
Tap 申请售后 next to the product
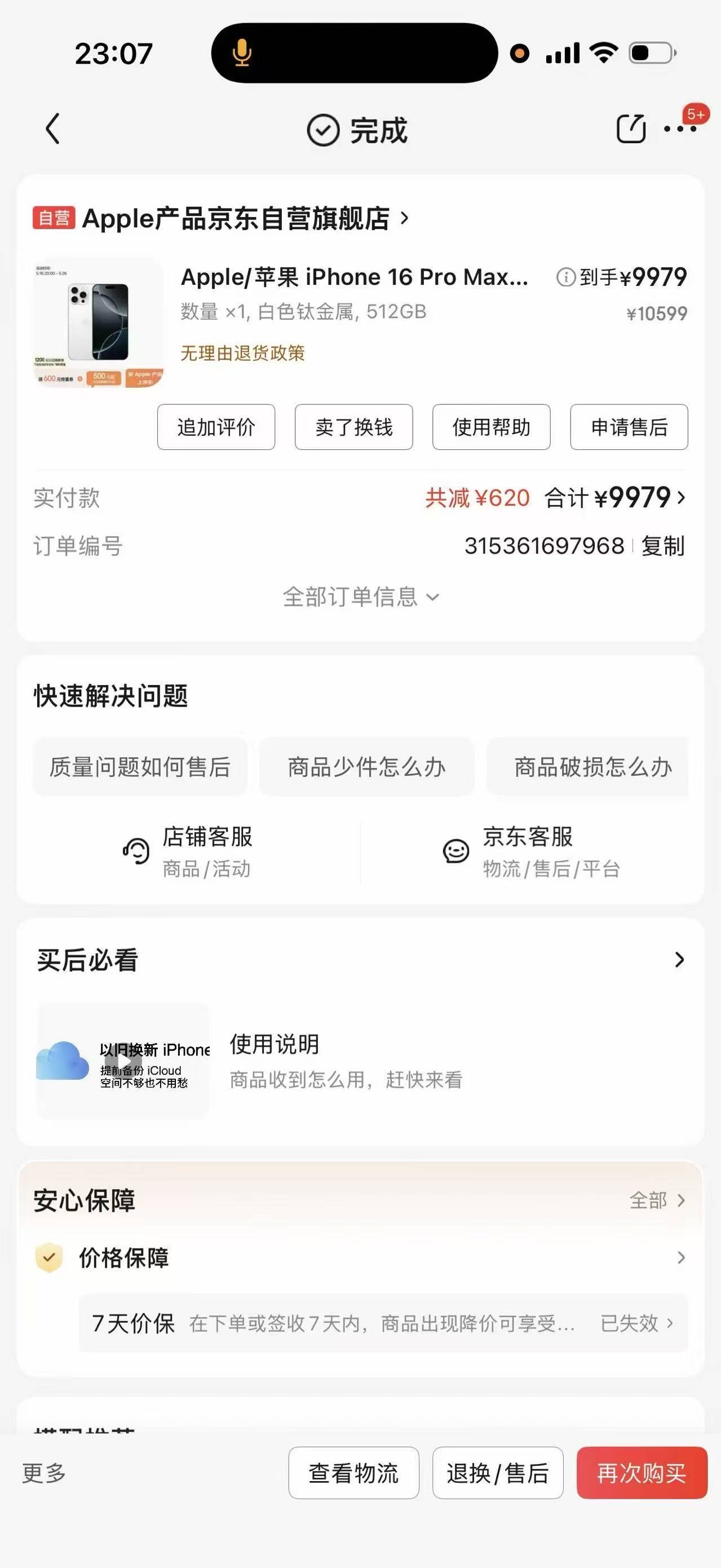[x=629, y=427]
